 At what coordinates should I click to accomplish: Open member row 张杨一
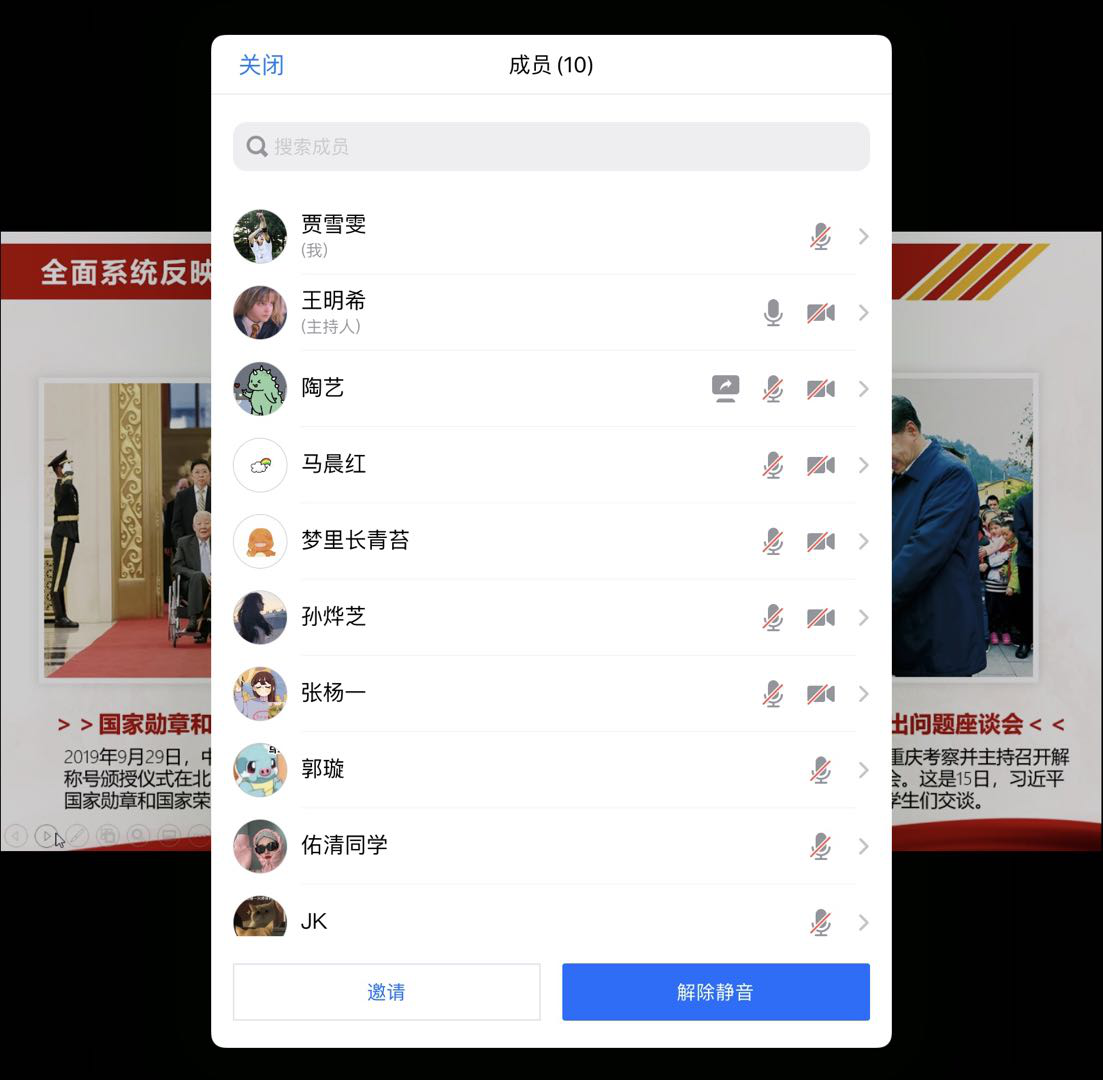(550, 693)
